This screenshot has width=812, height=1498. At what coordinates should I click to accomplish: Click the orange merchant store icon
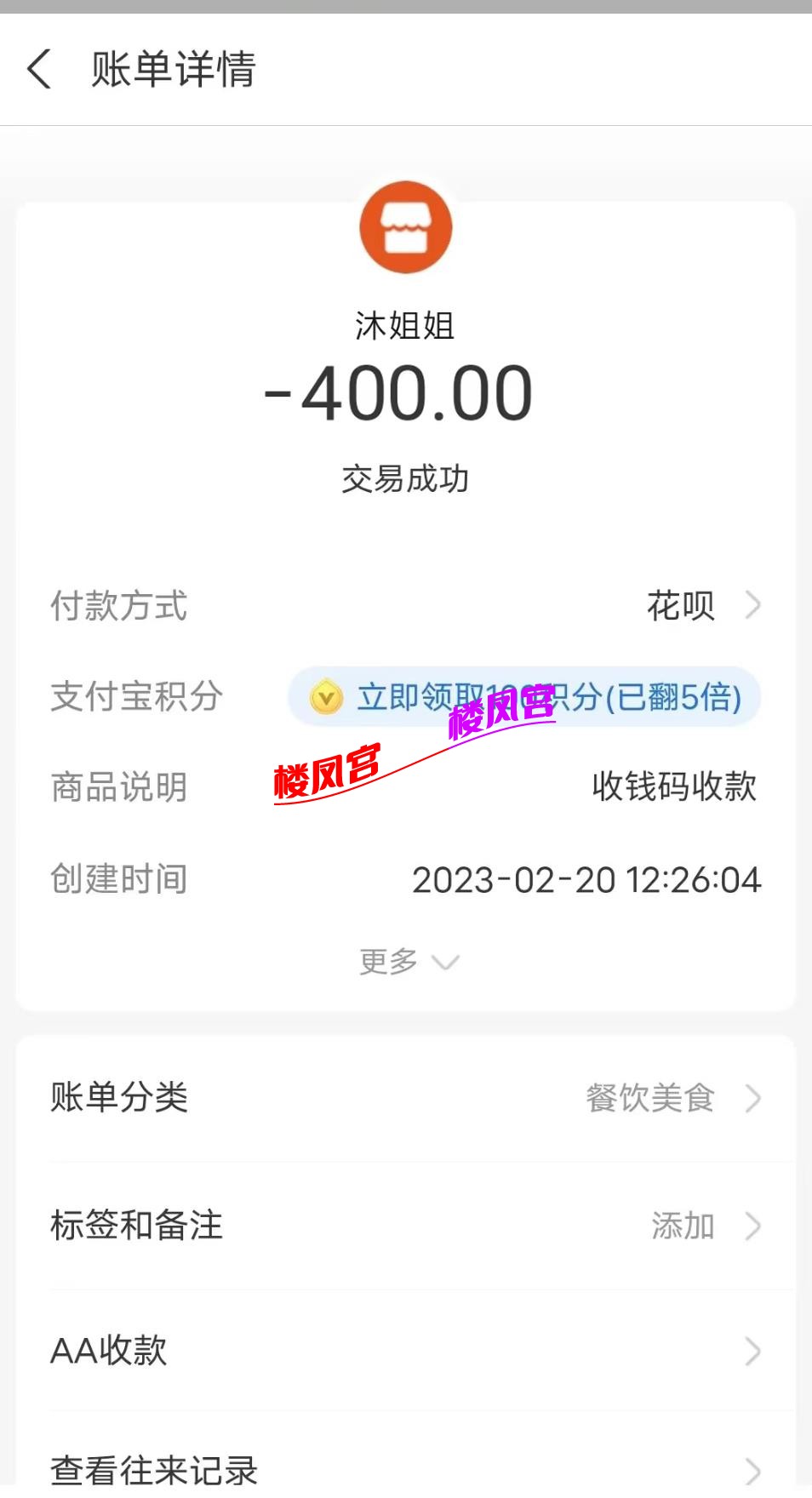tap(406, 227)
